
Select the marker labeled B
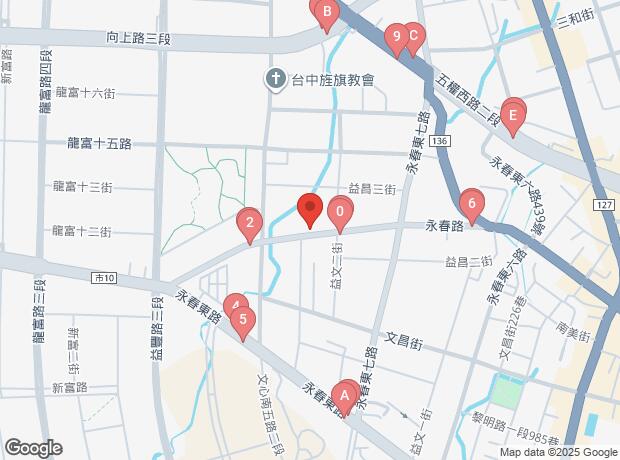[x=324, y=14]
